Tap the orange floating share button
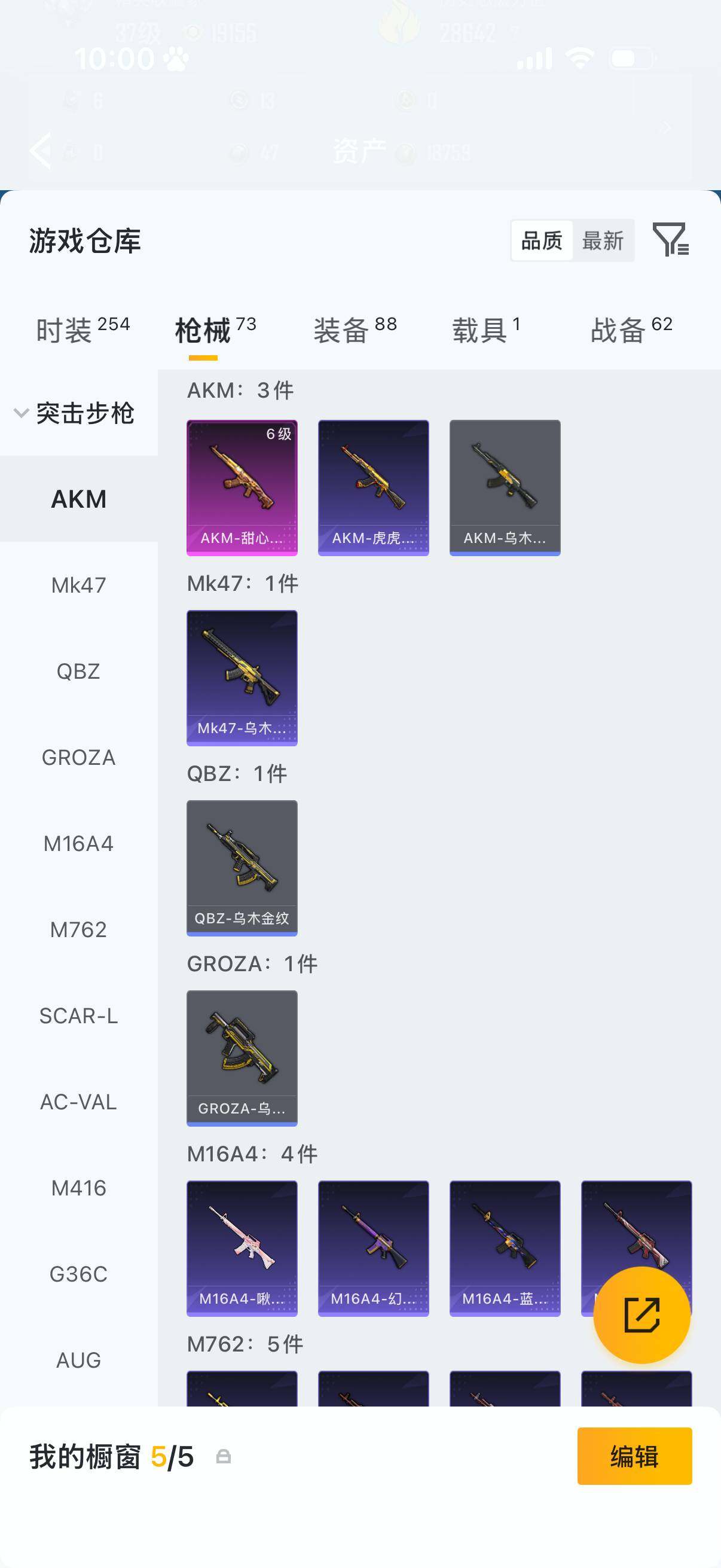This screenshot has height=1568, width=721. [642, 1315]
